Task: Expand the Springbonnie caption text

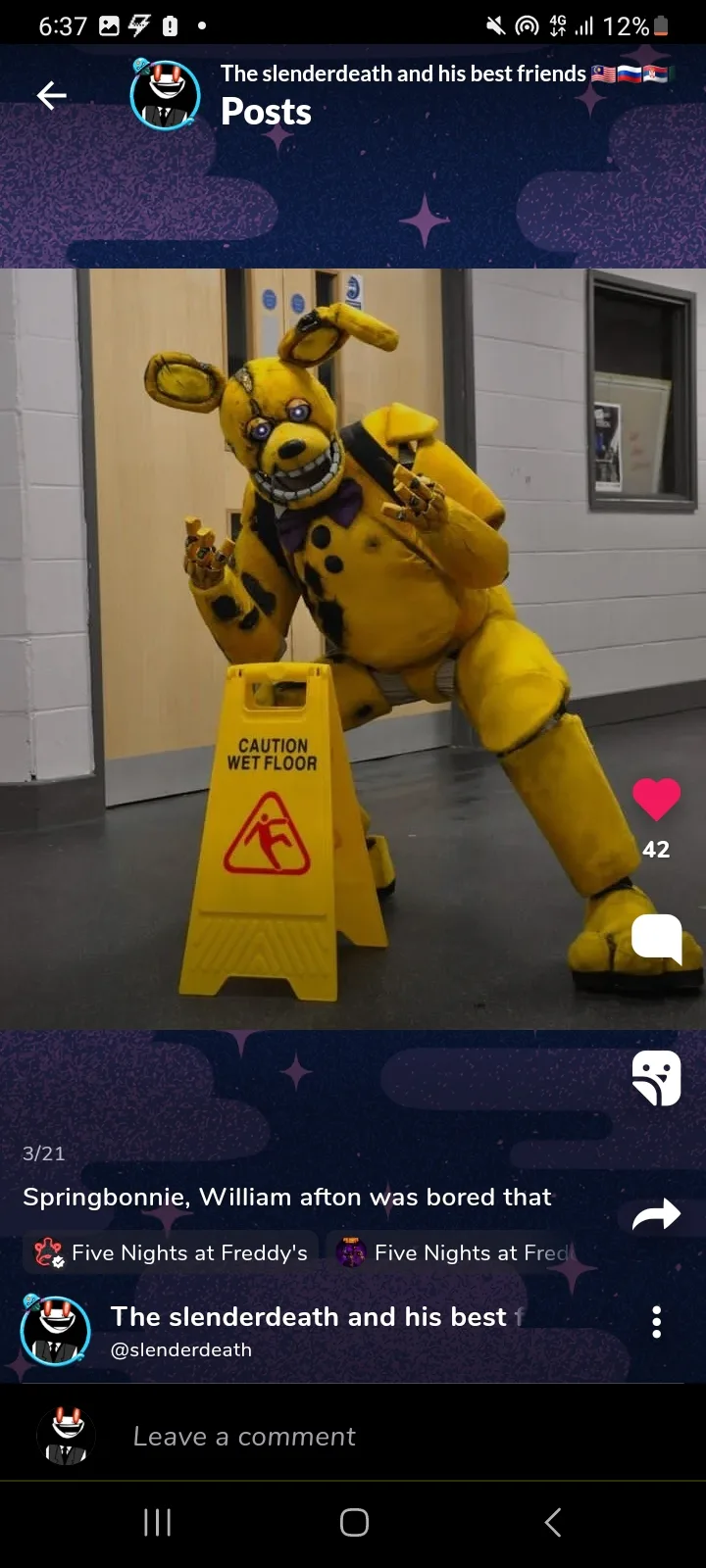Action: [287, 1197]
